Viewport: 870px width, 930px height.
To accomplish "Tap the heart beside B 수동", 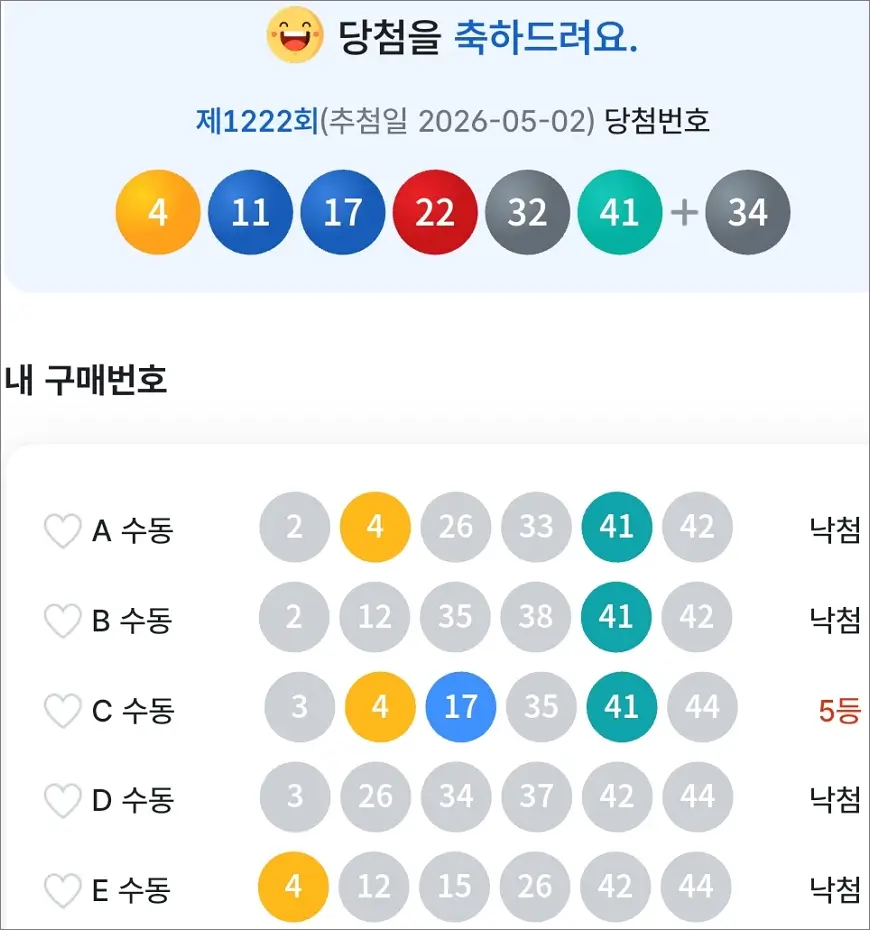I will (x=62, y=620).
